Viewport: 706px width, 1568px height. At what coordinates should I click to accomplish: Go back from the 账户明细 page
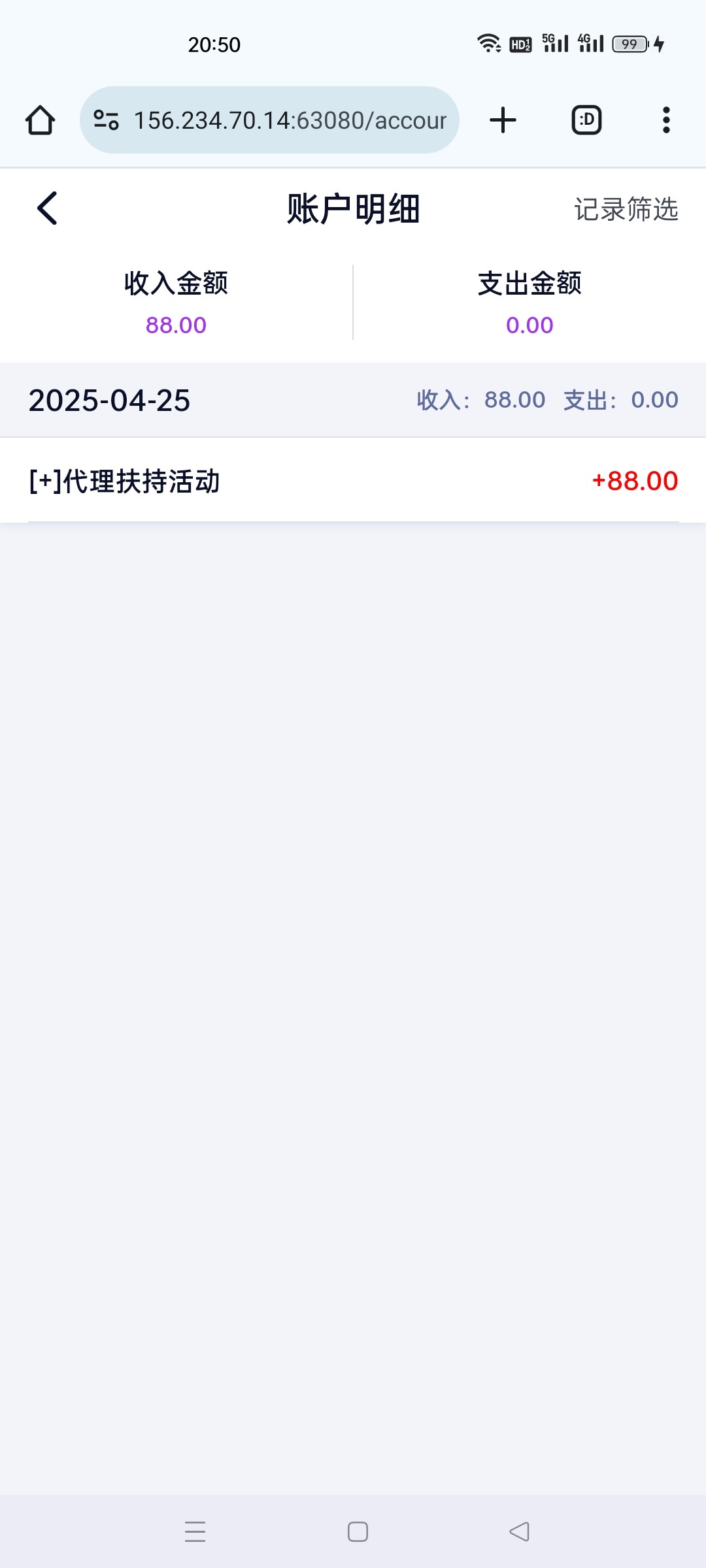pyautogui.click(x=47, y=208)
